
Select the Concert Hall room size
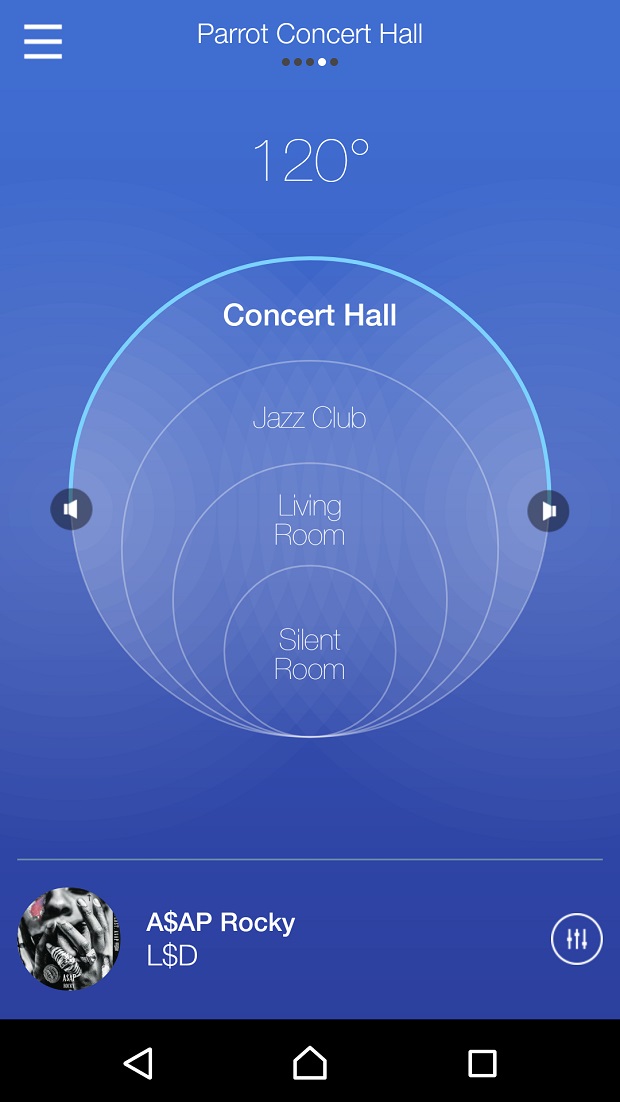coord(309,315)
